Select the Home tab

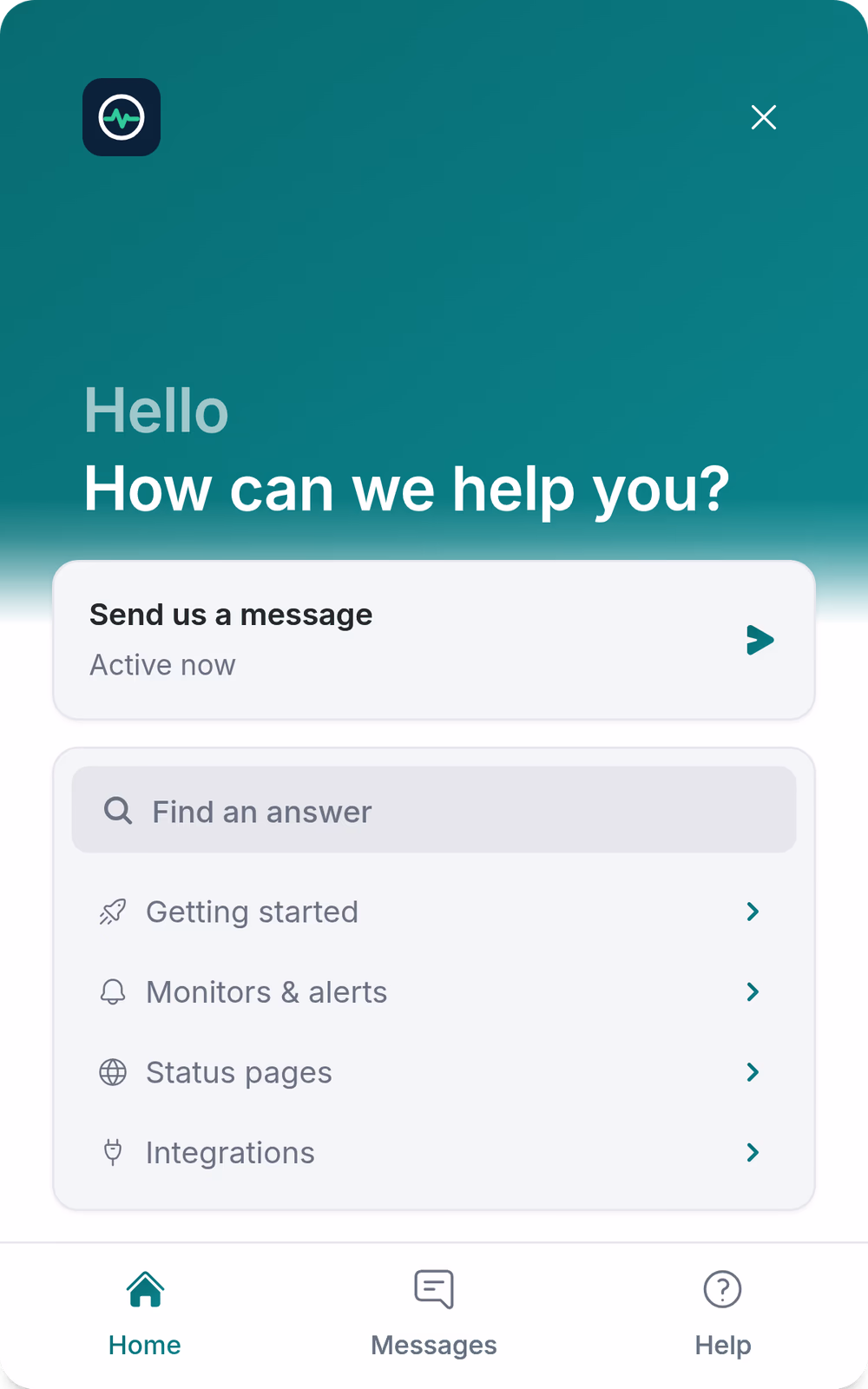click(145, 1314)
